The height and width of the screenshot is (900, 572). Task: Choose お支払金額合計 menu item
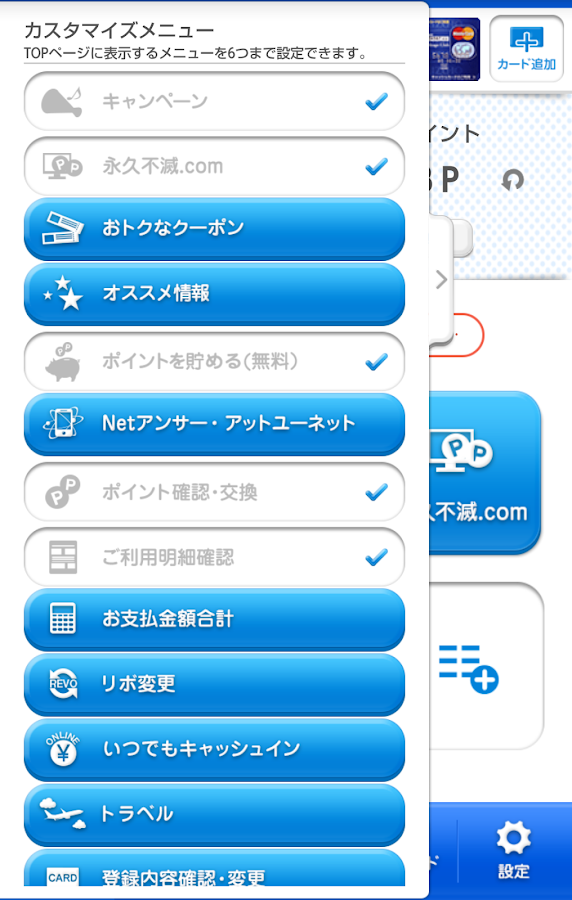pyautogui.click(x=214, y=619)
